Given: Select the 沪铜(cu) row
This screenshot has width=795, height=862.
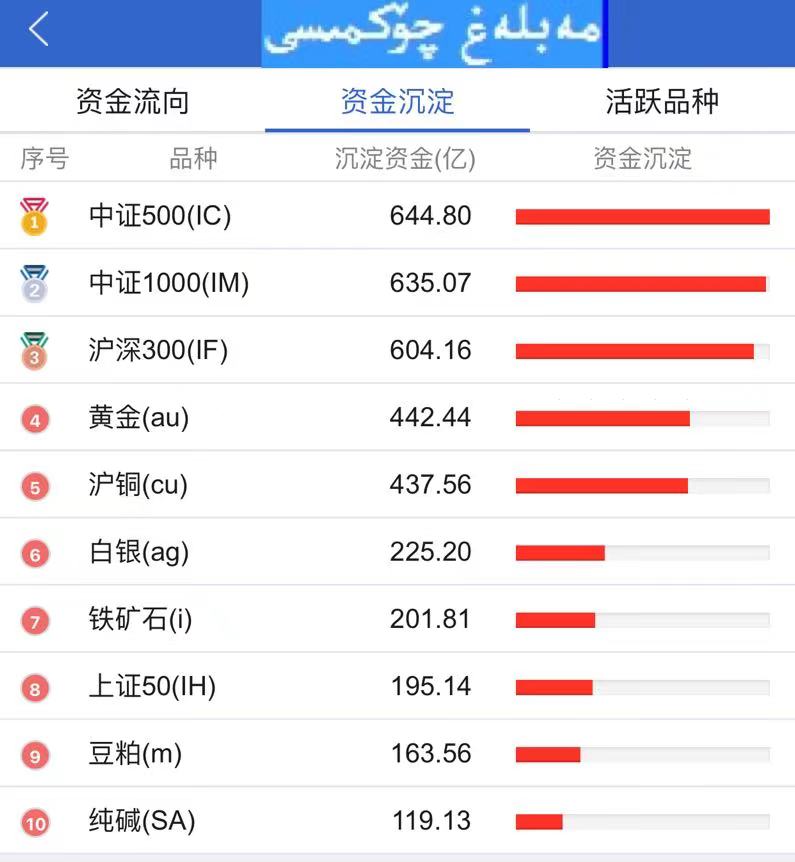Looking at the screenshot, I should pyautogui.click(x=138, y=485).
